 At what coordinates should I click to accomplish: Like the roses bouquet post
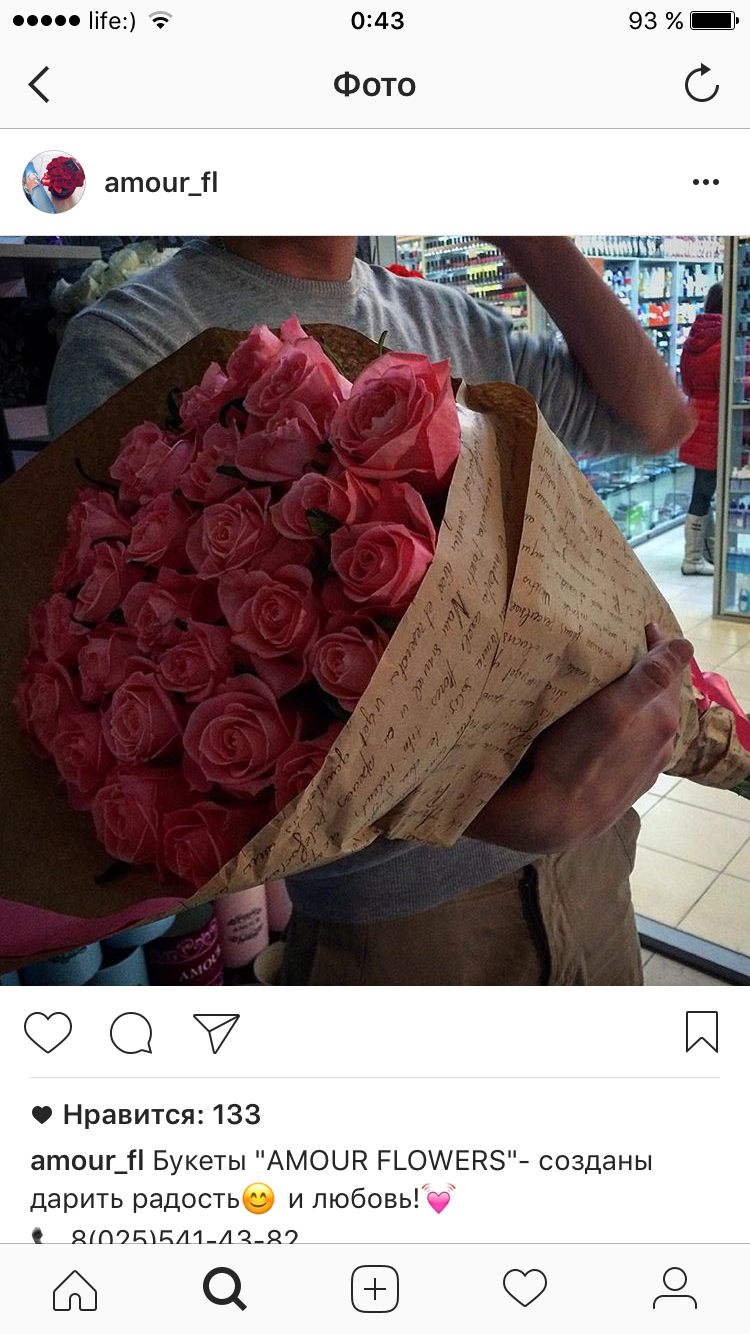[x=48, y=1032]
